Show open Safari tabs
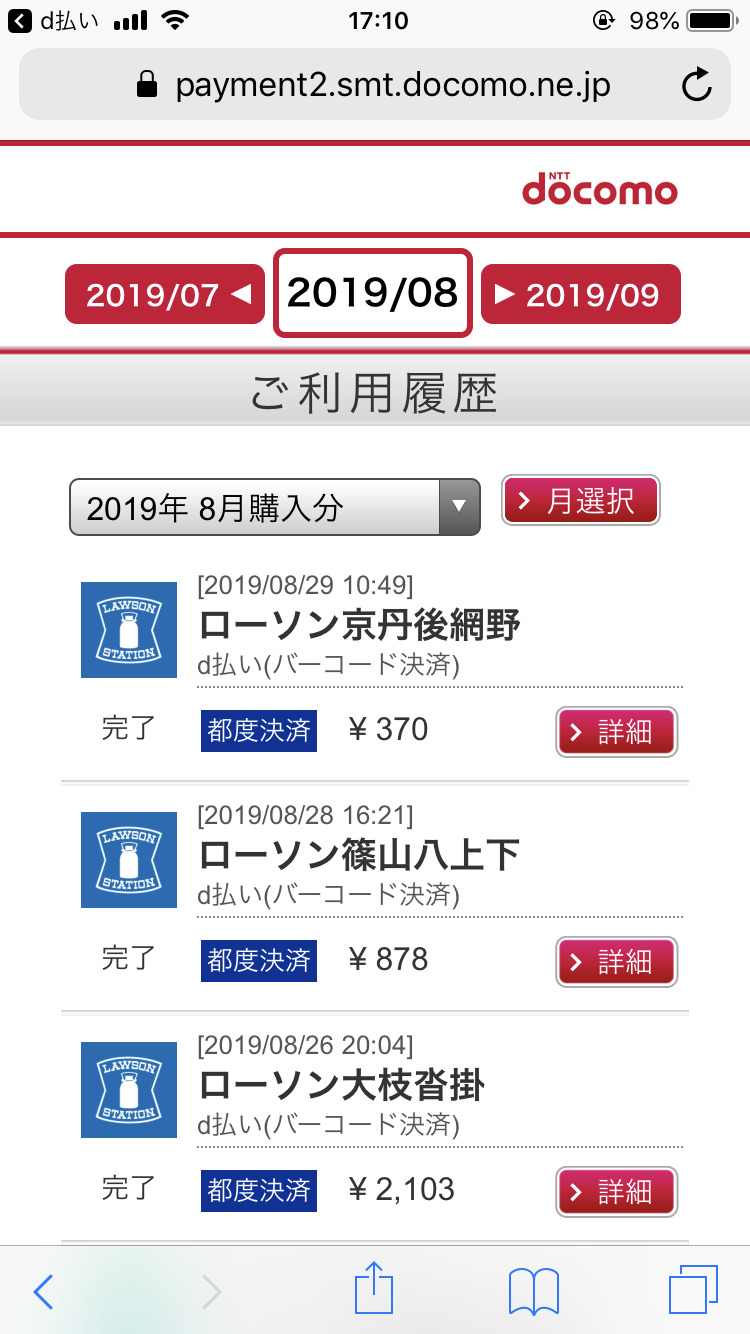This screenshot has height=1334, width=750. [x=692, y=1292]
